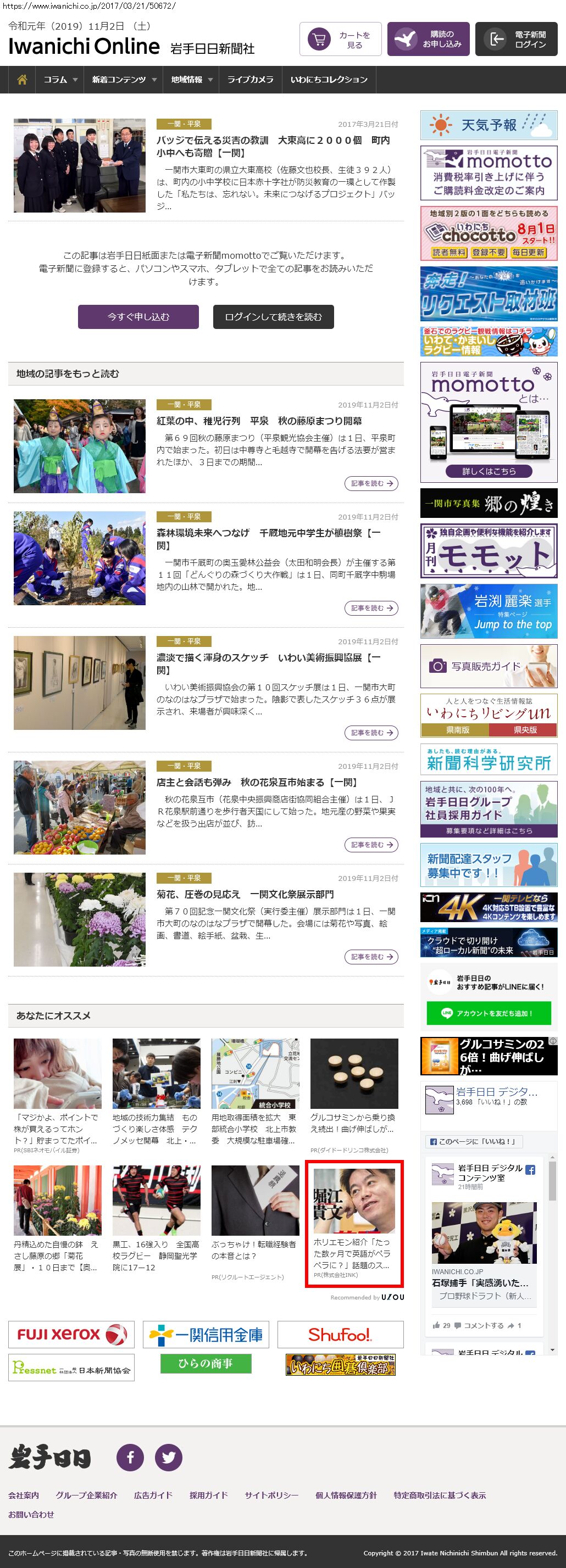Open the 写真販売ガイド banner

tap(489, 666)
